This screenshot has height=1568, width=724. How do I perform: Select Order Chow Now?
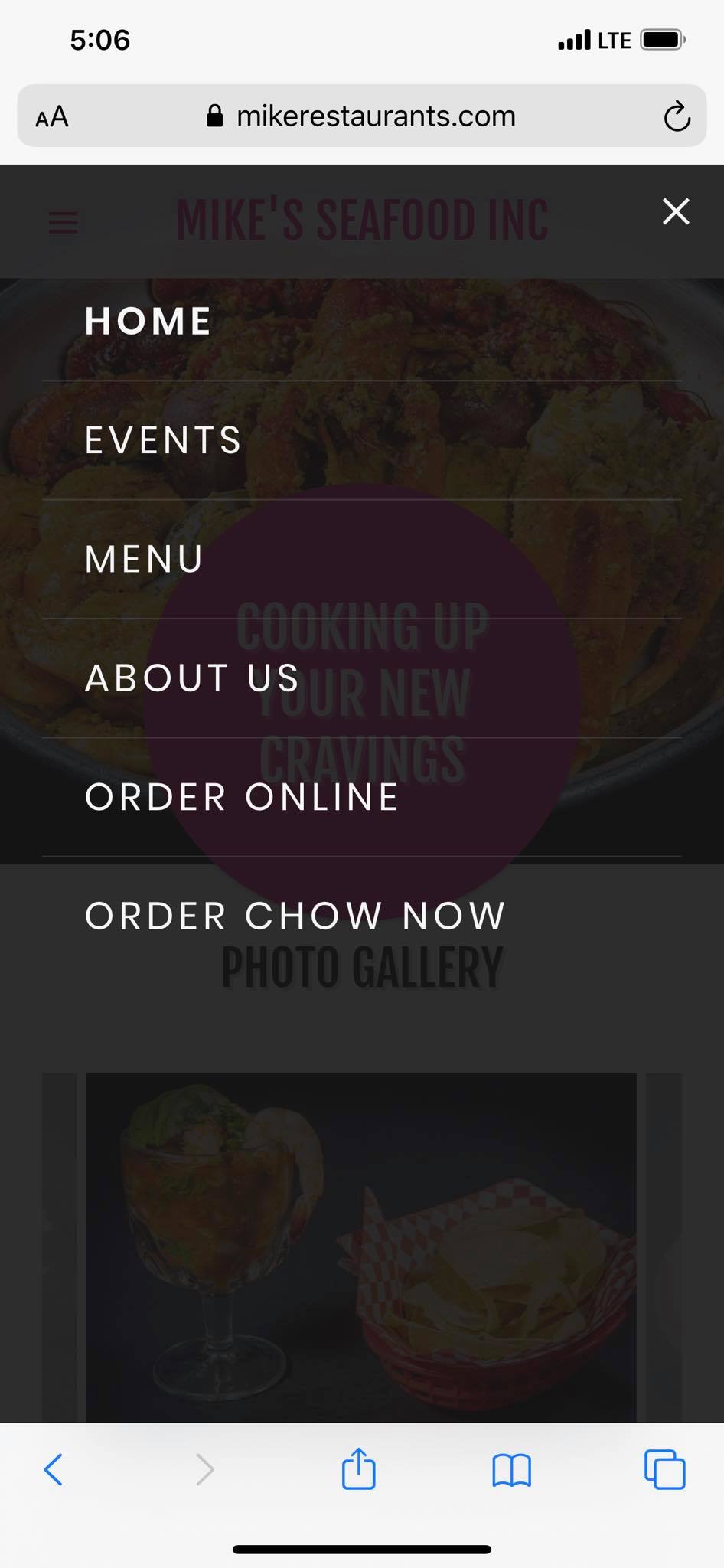pos(295,916)
